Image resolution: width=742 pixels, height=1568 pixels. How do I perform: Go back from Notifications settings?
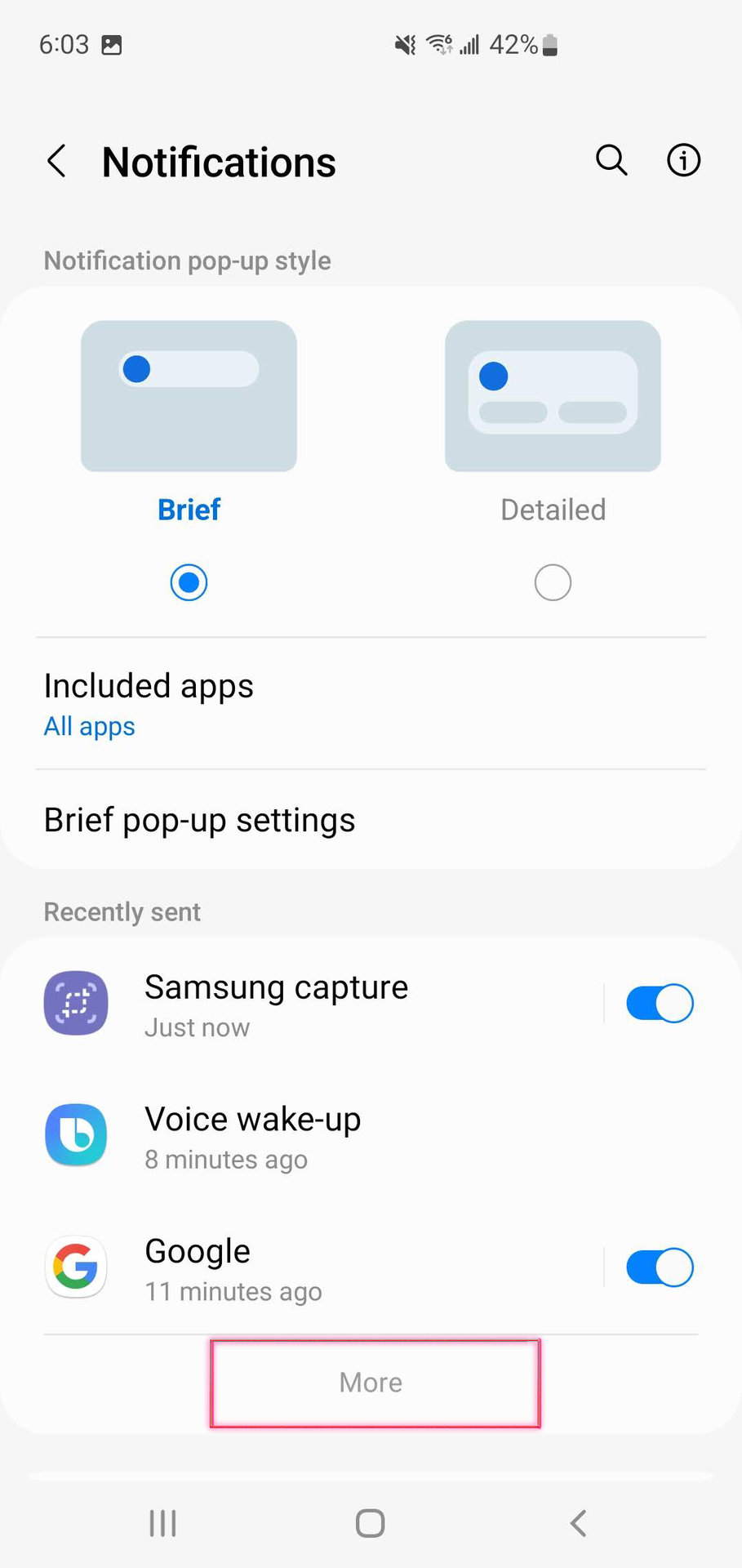56,161
